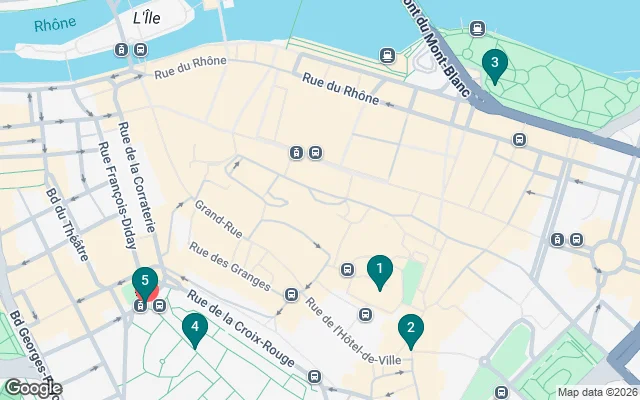Choose the green pin numbered 4
640x400 pixels.
coord(194,326)
